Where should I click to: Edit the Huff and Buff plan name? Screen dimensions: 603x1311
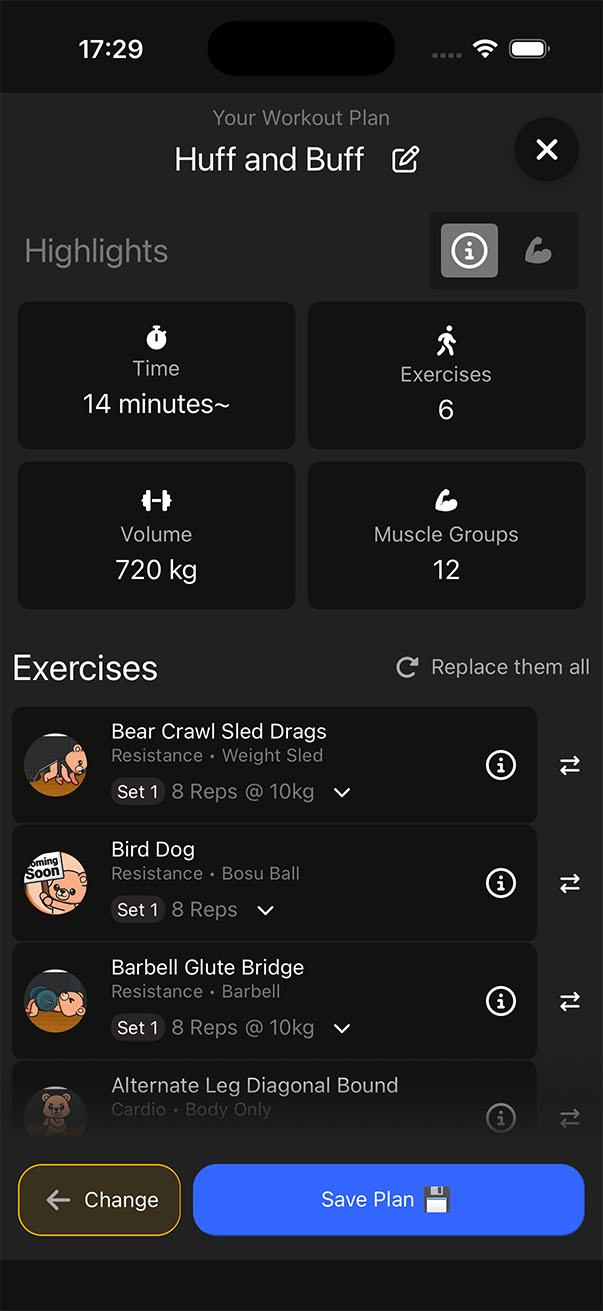[405, 160]
